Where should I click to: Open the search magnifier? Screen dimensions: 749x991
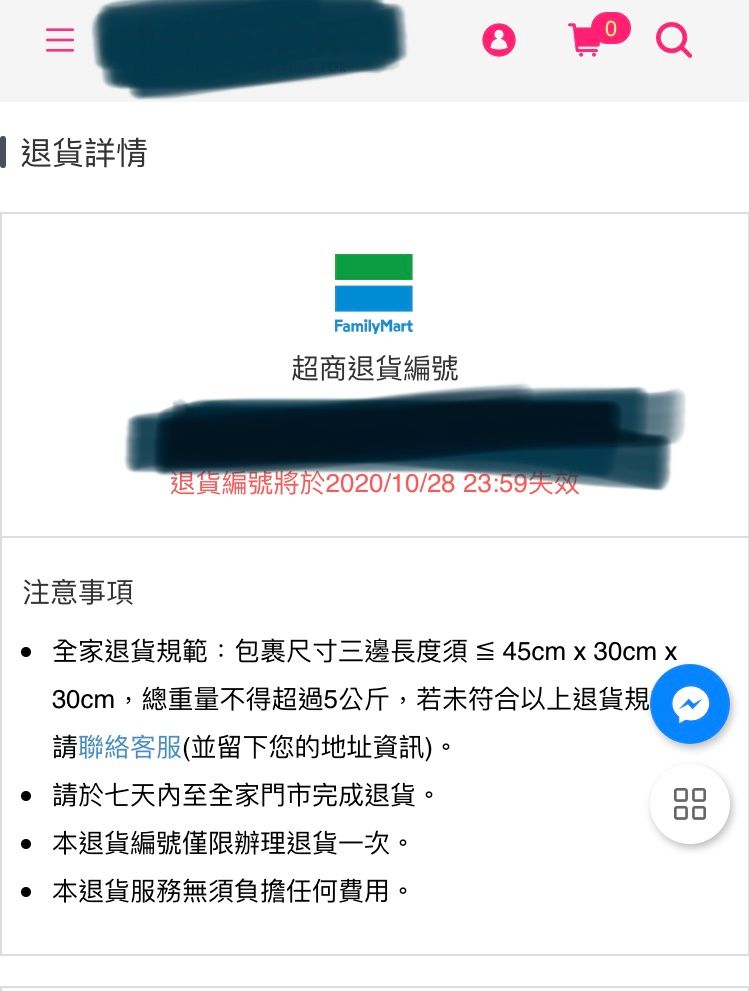[x=673, y=40]
